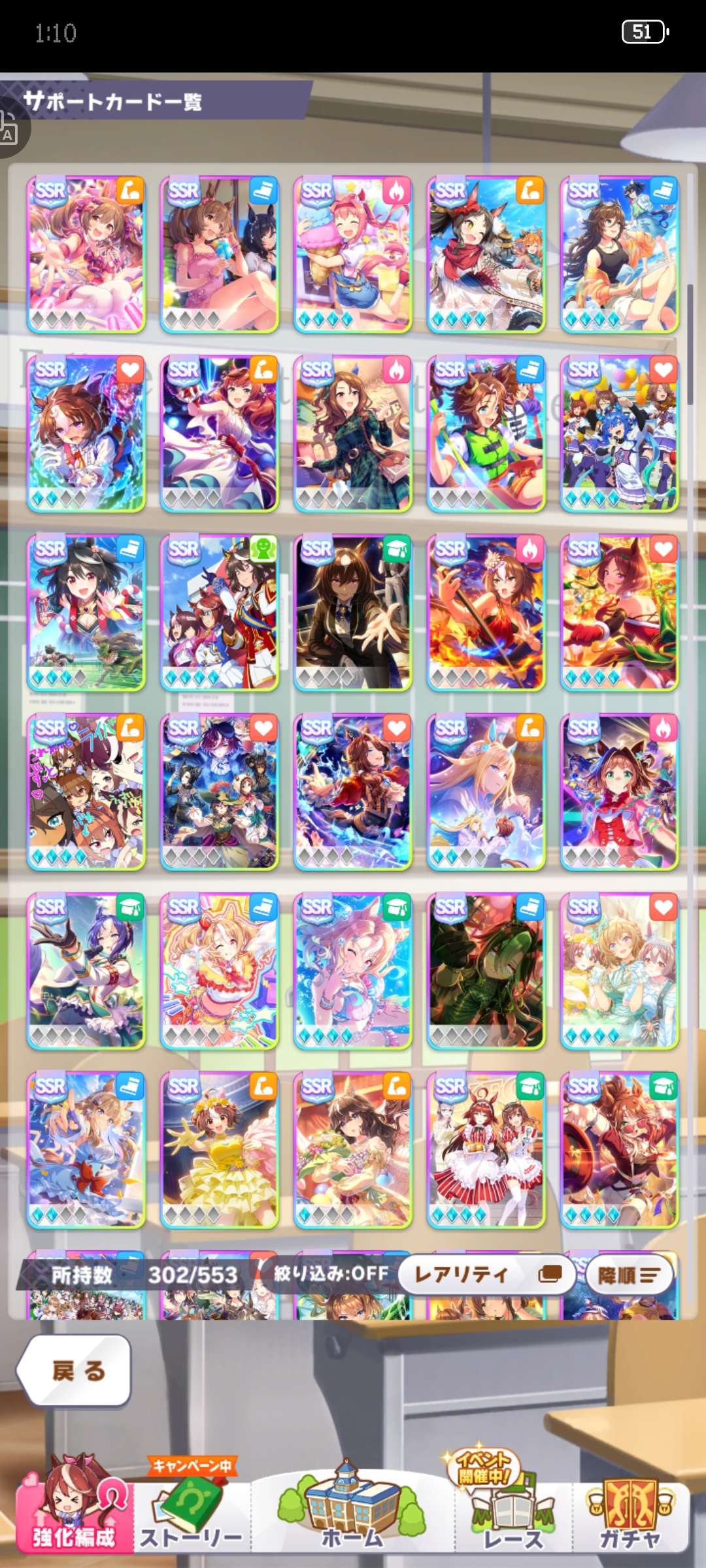
Task: Open the green armored SSR card
Action: [x=486, y=970]
